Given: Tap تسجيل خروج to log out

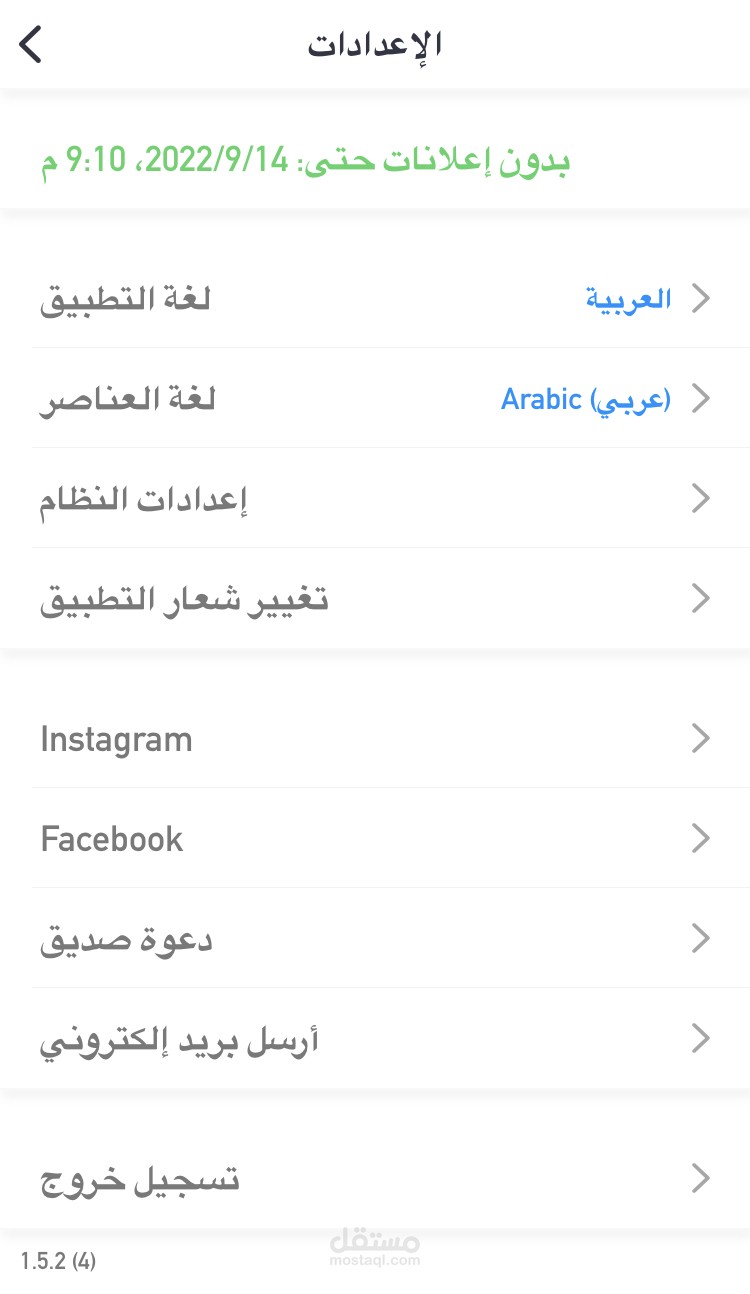Looking at the screenshot, I should (x=375, y=1179).
